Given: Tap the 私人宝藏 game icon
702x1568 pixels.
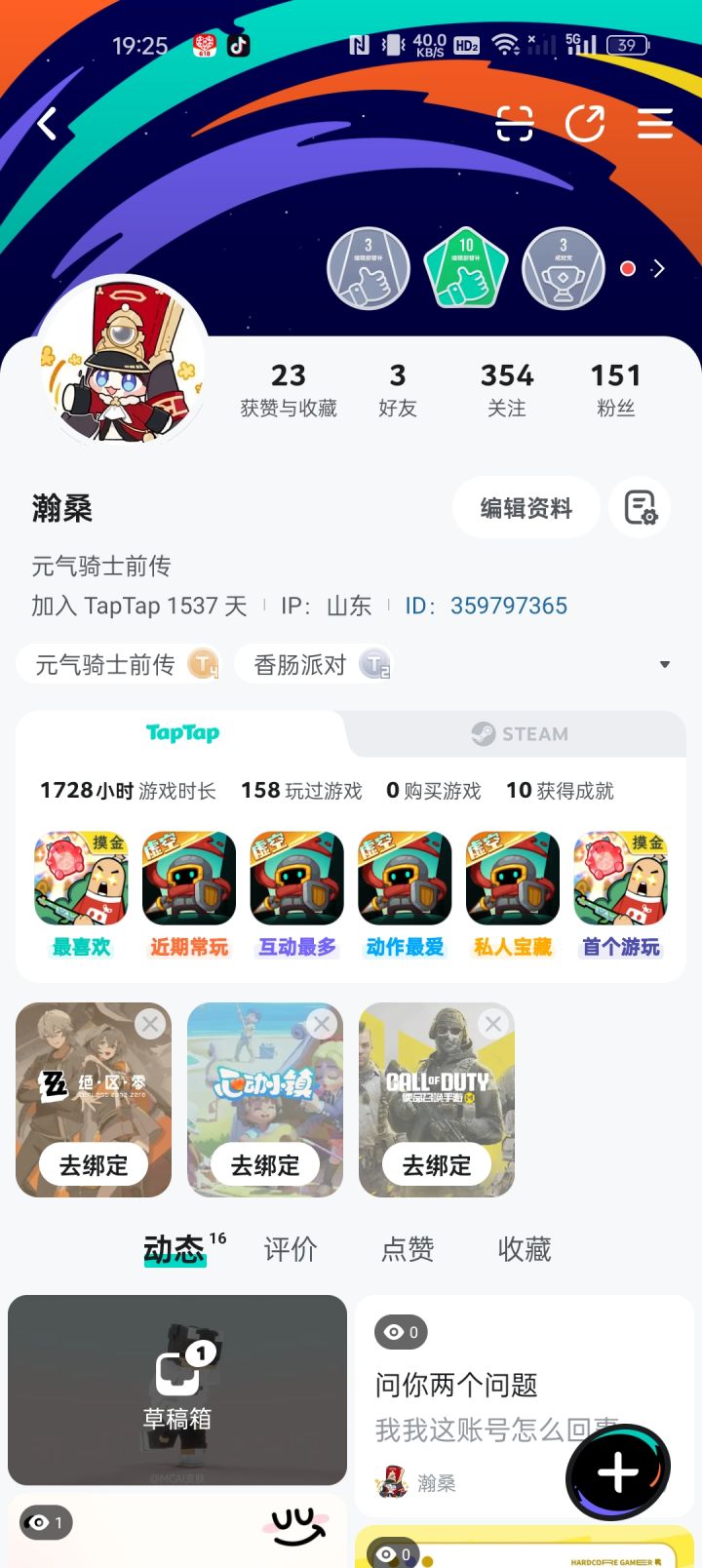Looking at the screenshot, I should pos(512,879).
